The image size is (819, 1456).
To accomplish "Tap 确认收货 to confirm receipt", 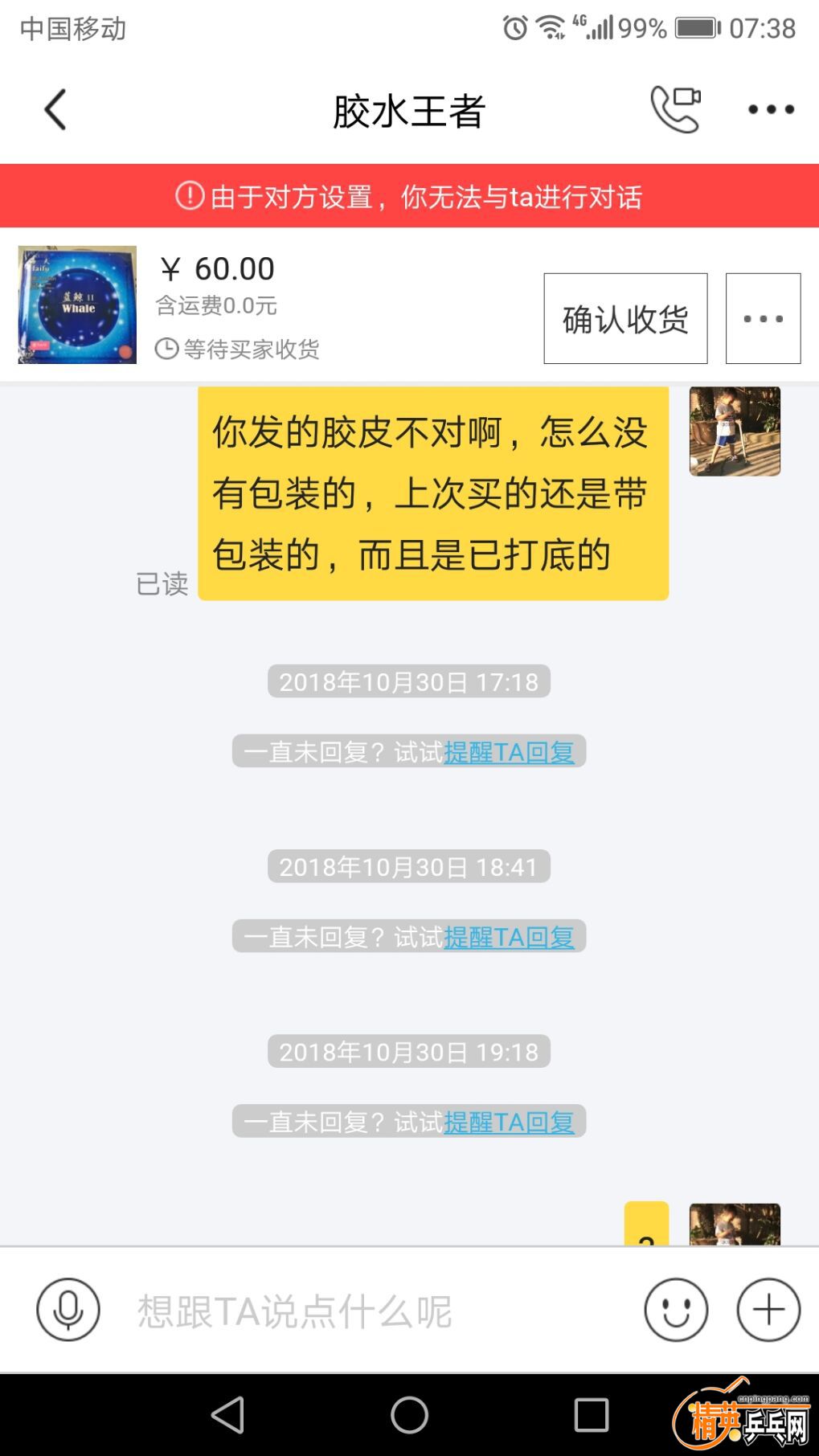I will [x=625, y=319].
